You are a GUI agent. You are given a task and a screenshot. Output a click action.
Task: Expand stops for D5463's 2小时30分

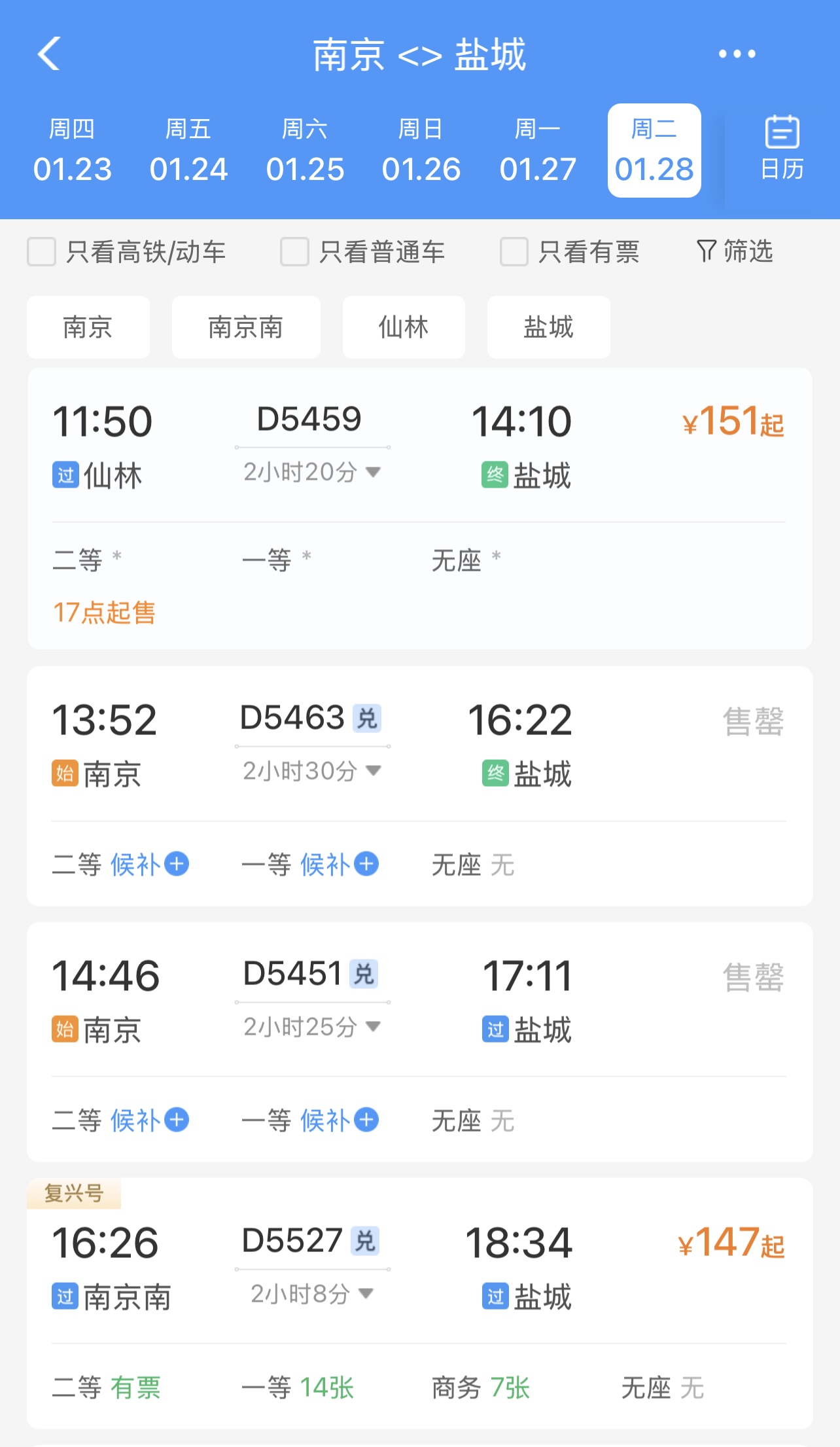click(312, 771)
